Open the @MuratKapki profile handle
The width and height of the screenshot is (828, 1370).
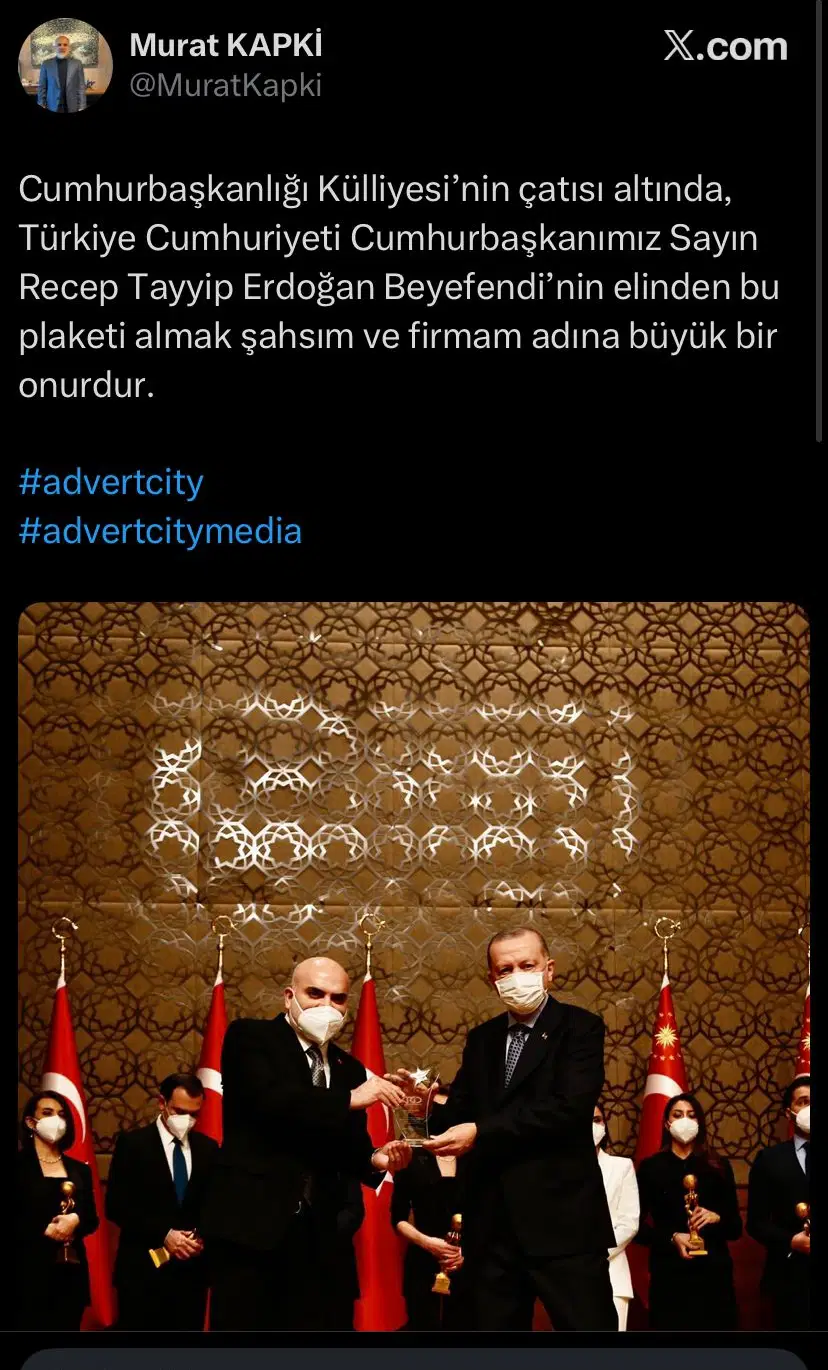(225, 86)
